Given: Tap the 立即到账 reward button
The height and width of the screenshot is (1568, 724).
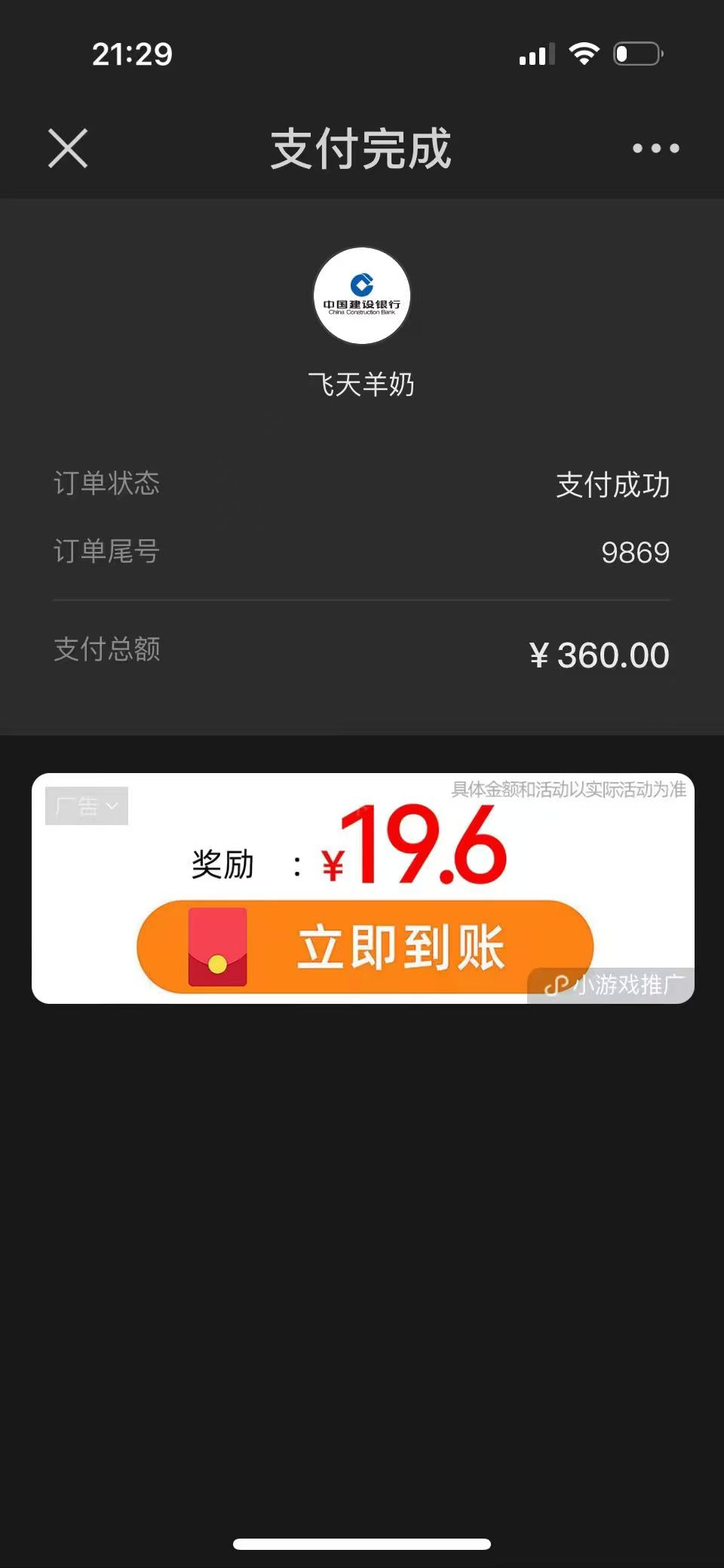Looking at the screenshot, I should coord(365,946).
